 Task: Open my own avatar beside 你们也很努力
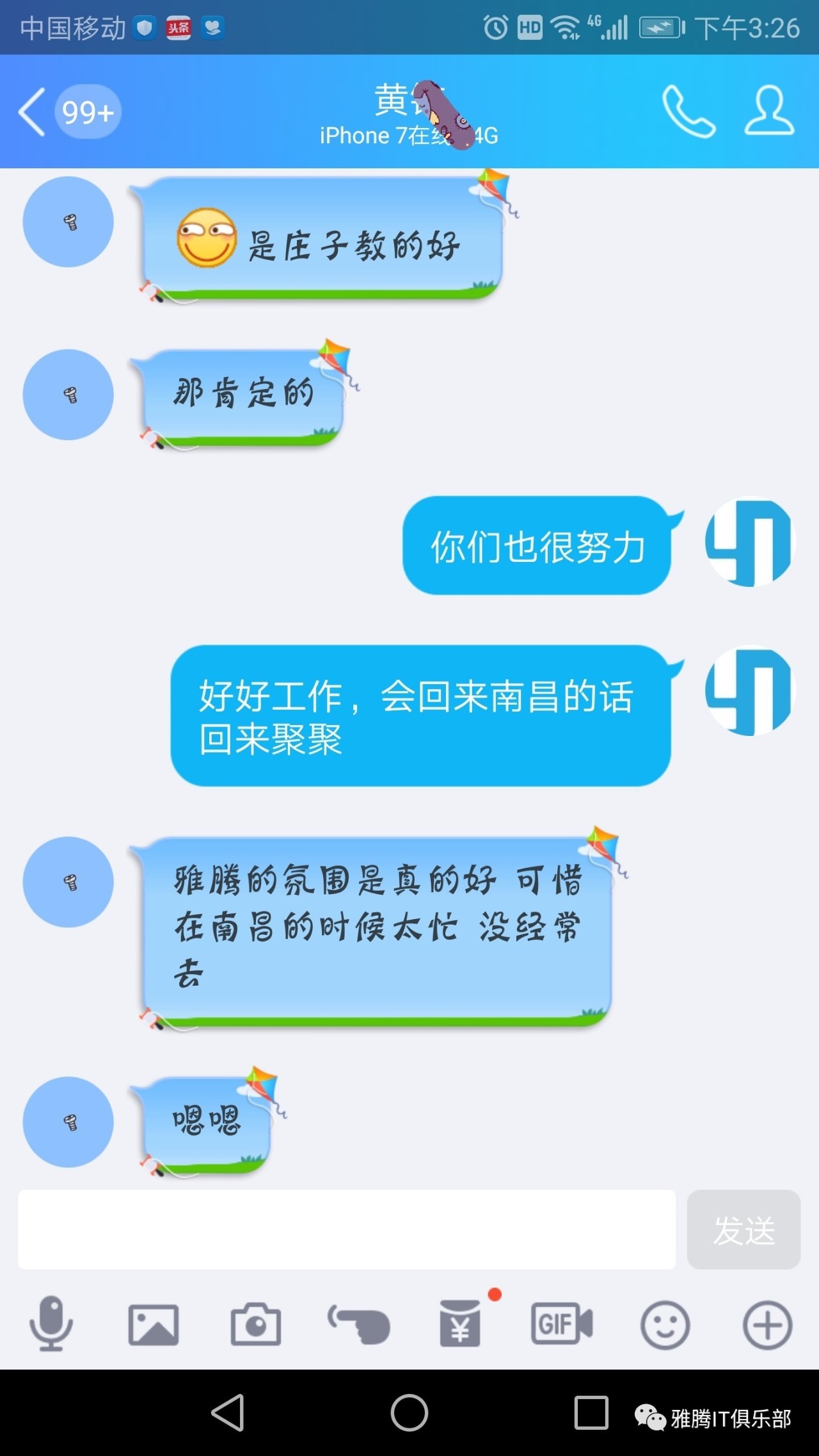point(749,542)
